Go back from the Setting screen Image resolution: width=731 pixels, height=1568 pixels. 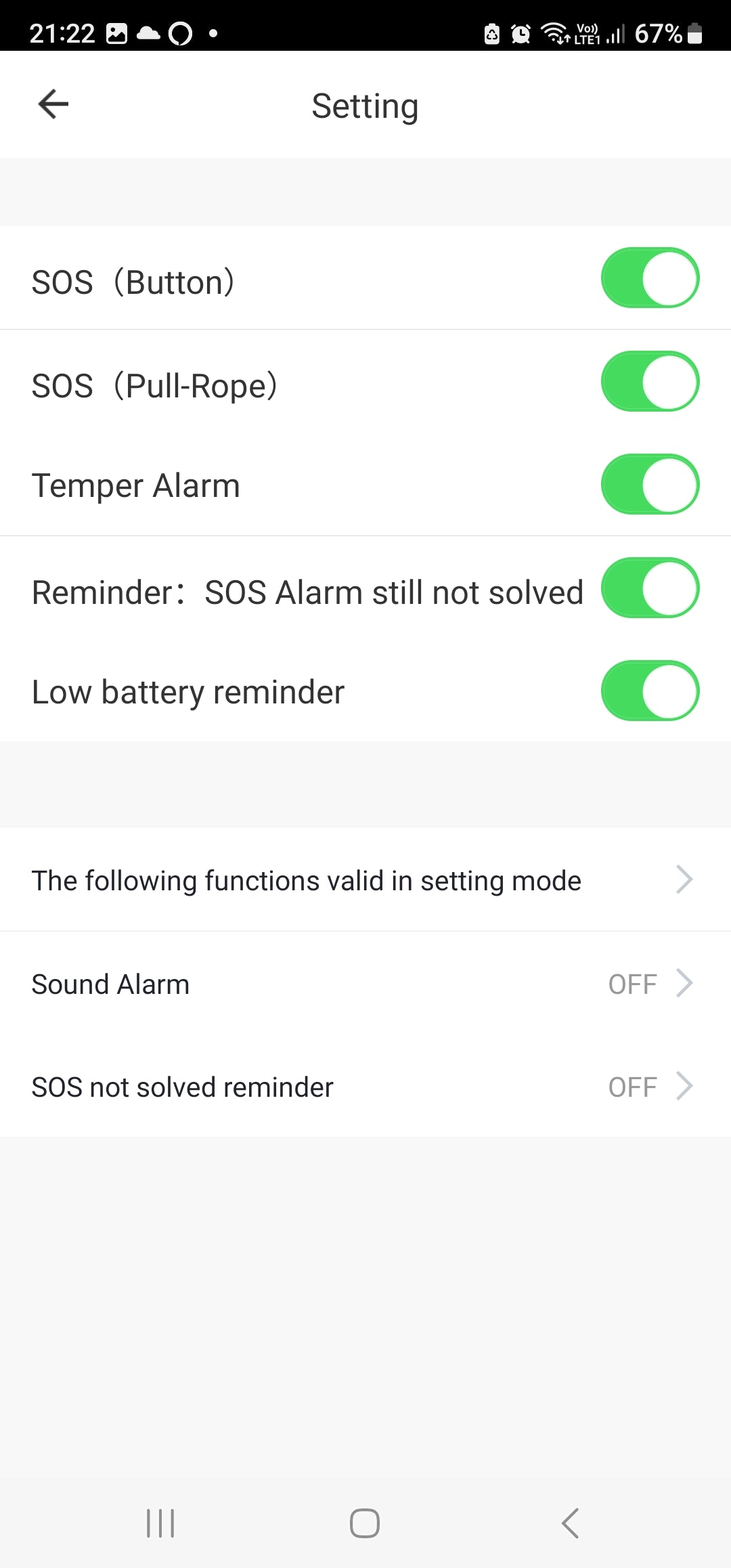click(x=53, y=104)
